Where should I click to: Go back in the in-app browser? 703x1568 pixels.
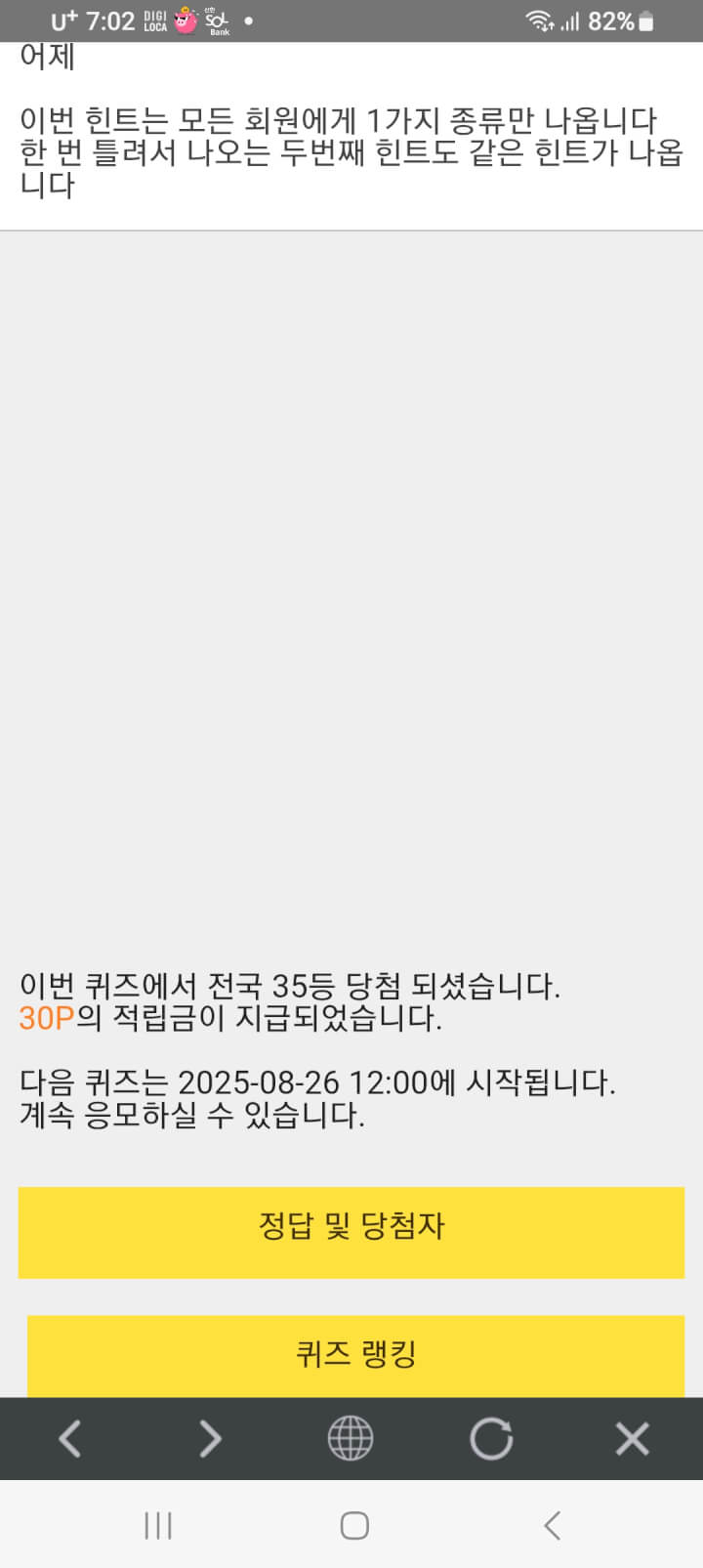pyautogui.click(x=69, y=1438)
